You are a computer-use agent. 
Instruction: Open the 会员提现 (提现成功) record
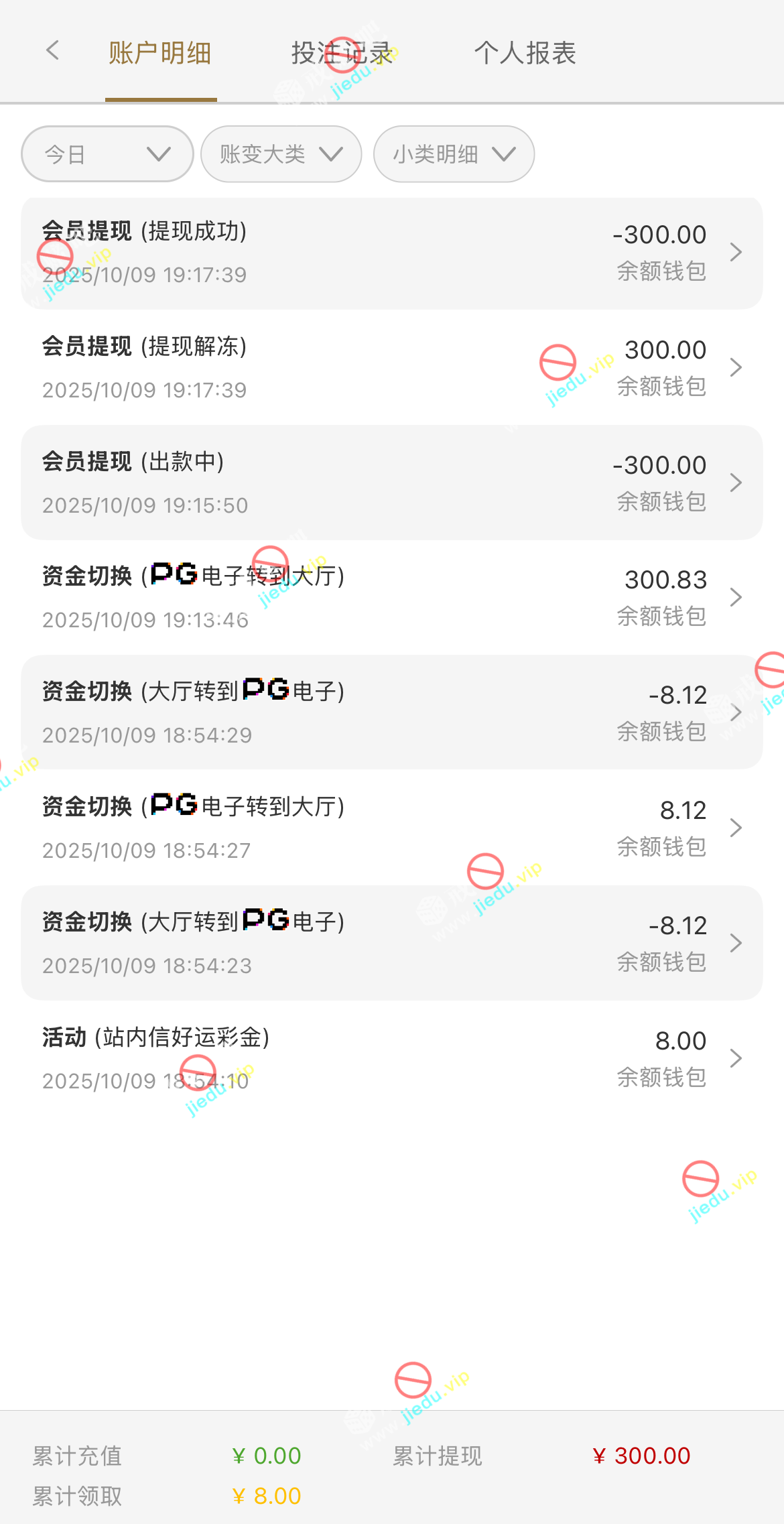click(391, 253)
